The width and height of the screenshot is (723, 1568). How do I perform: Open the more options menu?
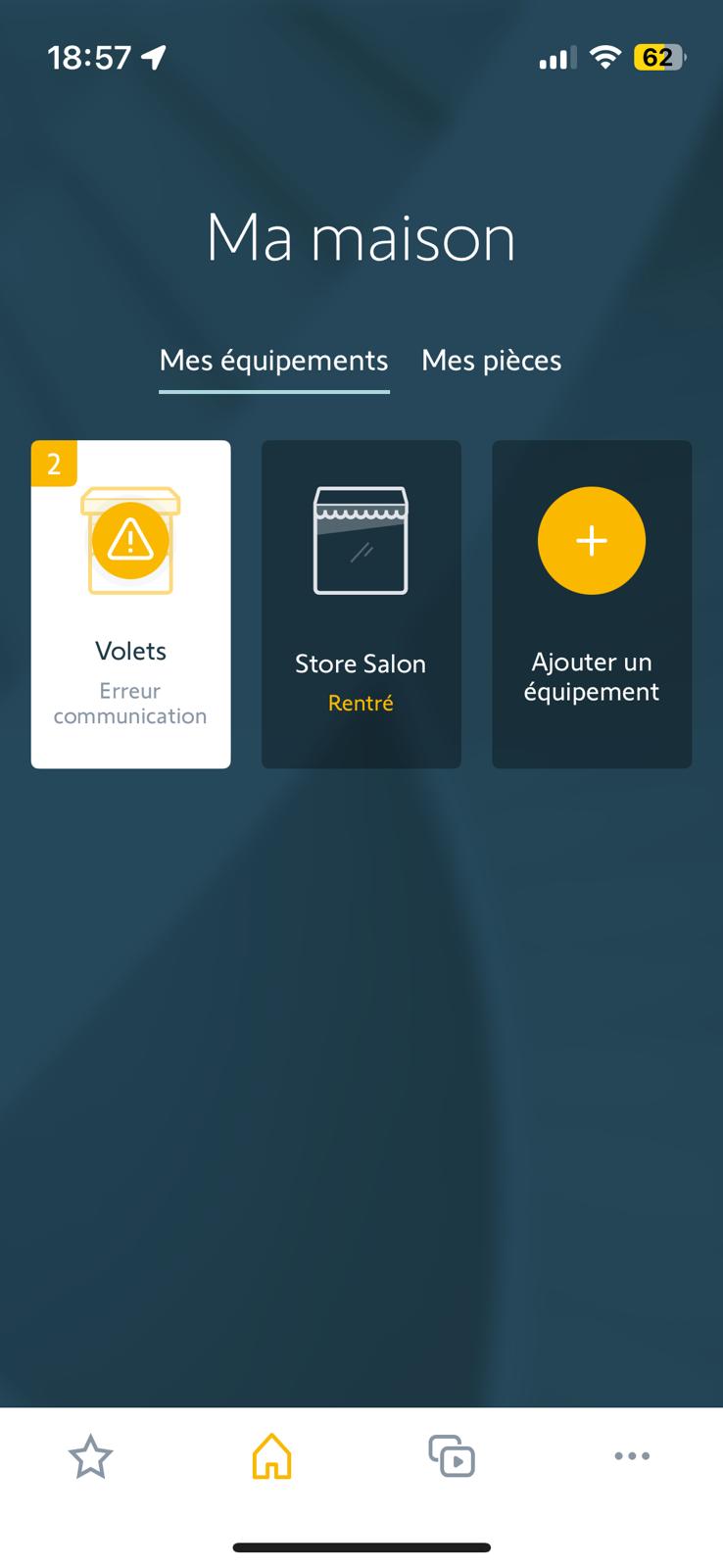pos(632,1456)
